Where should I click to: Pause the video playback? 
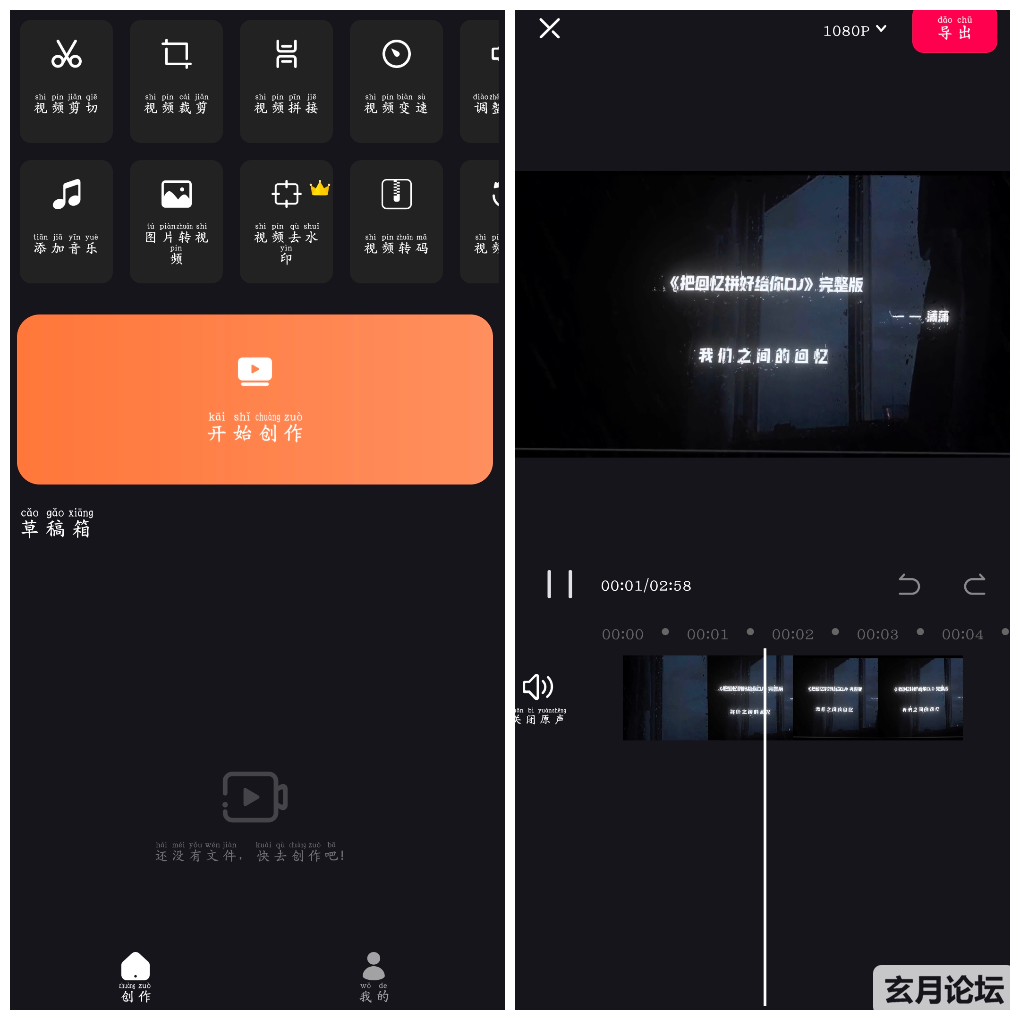560,584
